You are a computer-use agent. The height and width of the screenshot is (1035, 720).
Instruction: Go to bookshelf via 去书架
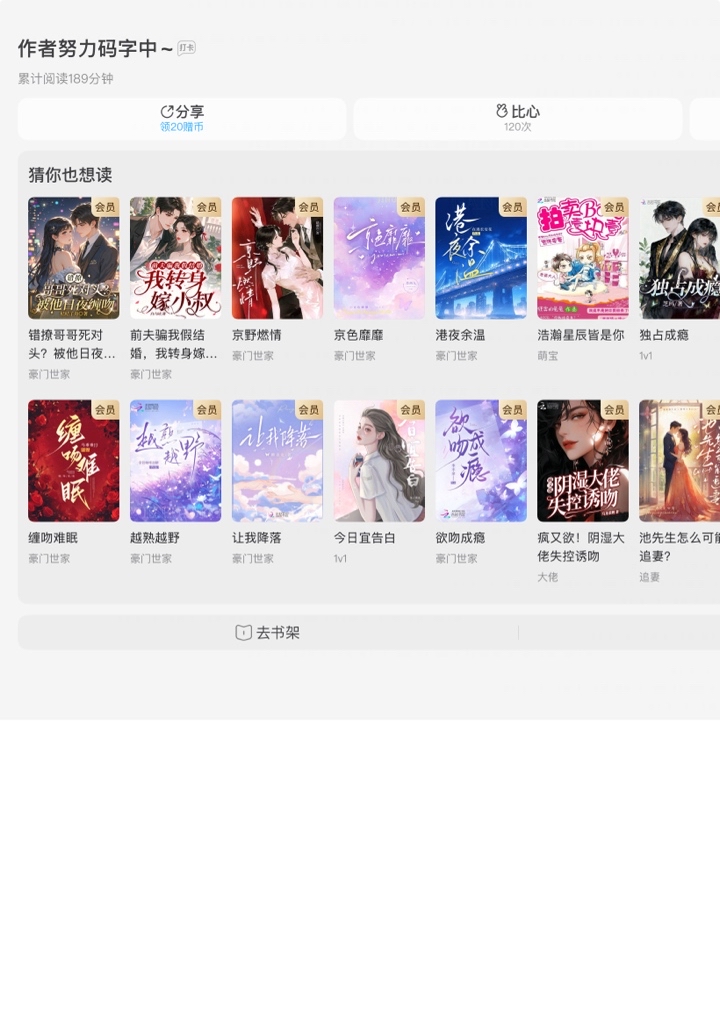coord(267,632)
